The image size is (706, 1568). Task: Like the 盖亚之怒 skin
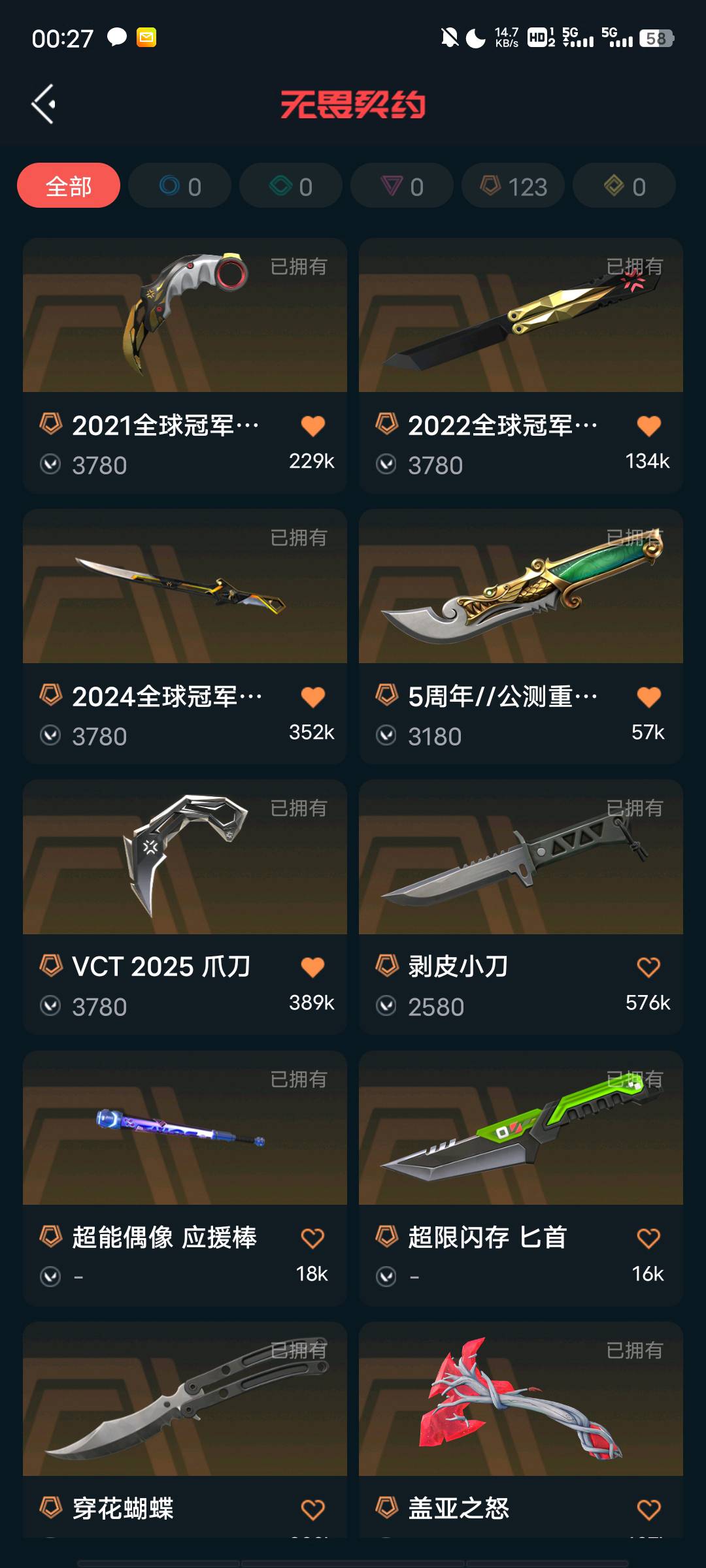point(648,1509)
